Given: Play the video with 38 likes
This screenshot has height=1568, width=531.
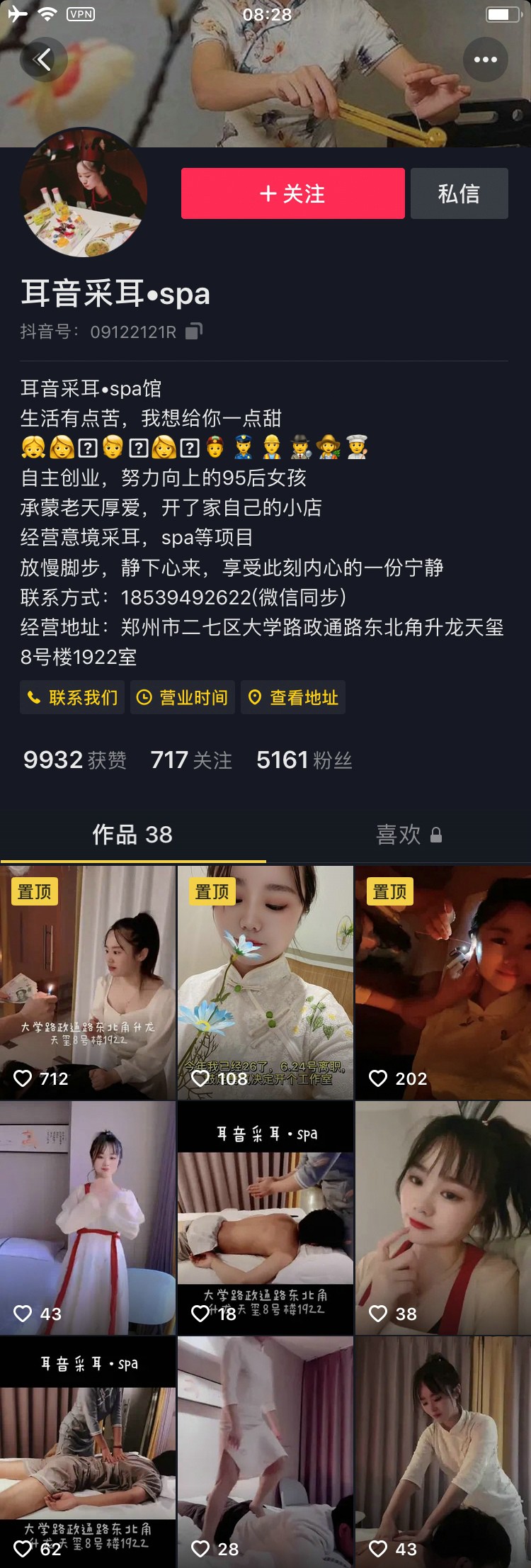Looking at the screenshot, I should pos(443,1217).
